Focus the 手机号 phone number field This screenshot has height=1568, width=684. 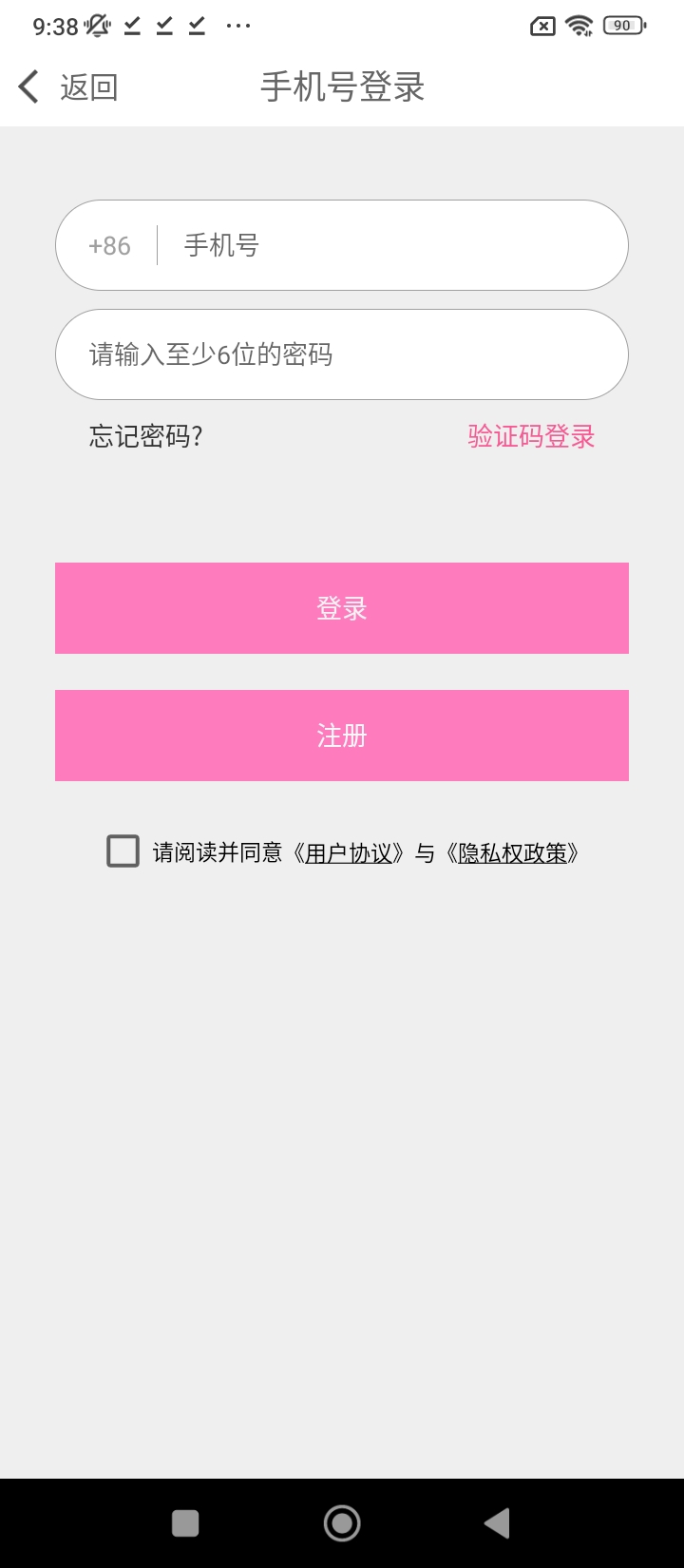pos(389,245)
